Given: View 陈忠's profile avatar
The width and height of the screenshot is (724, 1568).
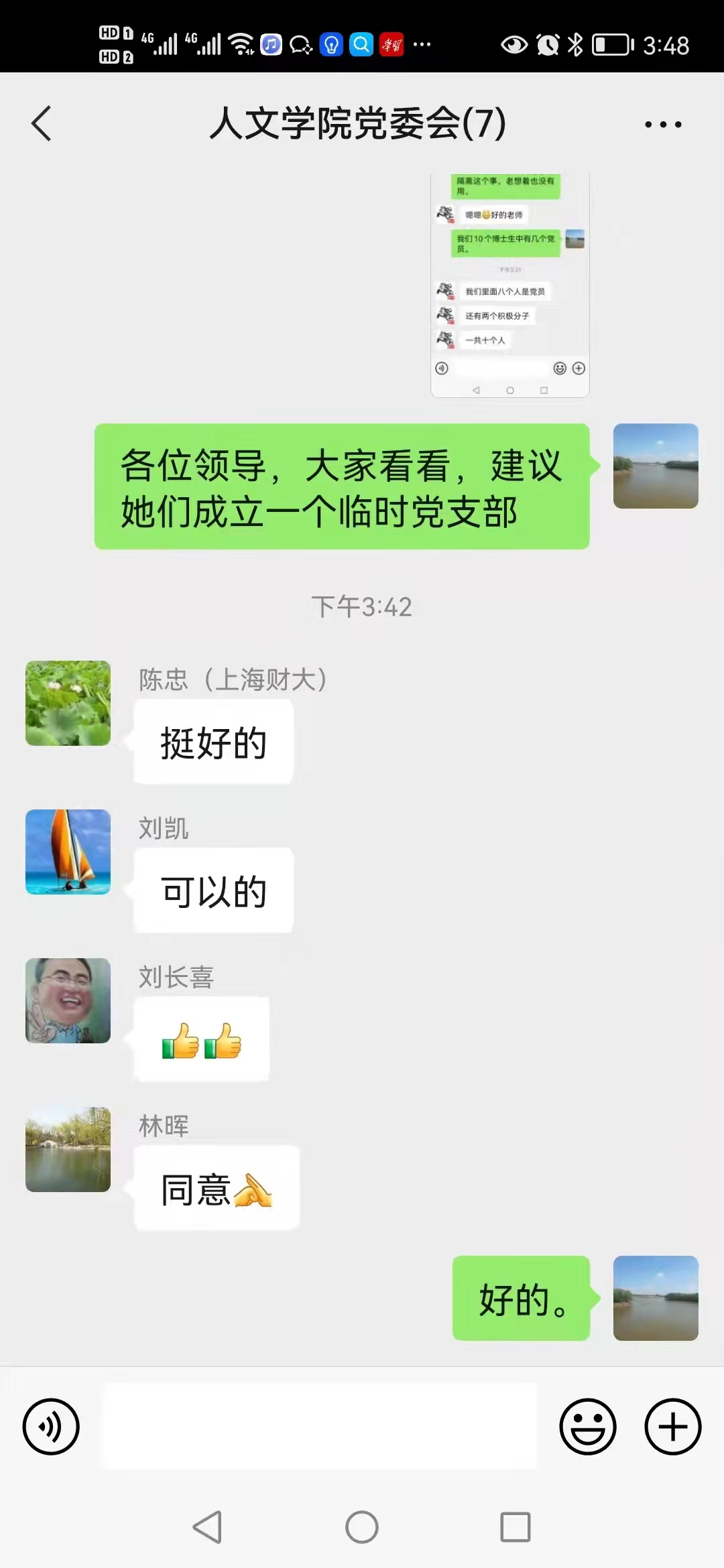Looking at the screenshot, I should pos(68,703).
